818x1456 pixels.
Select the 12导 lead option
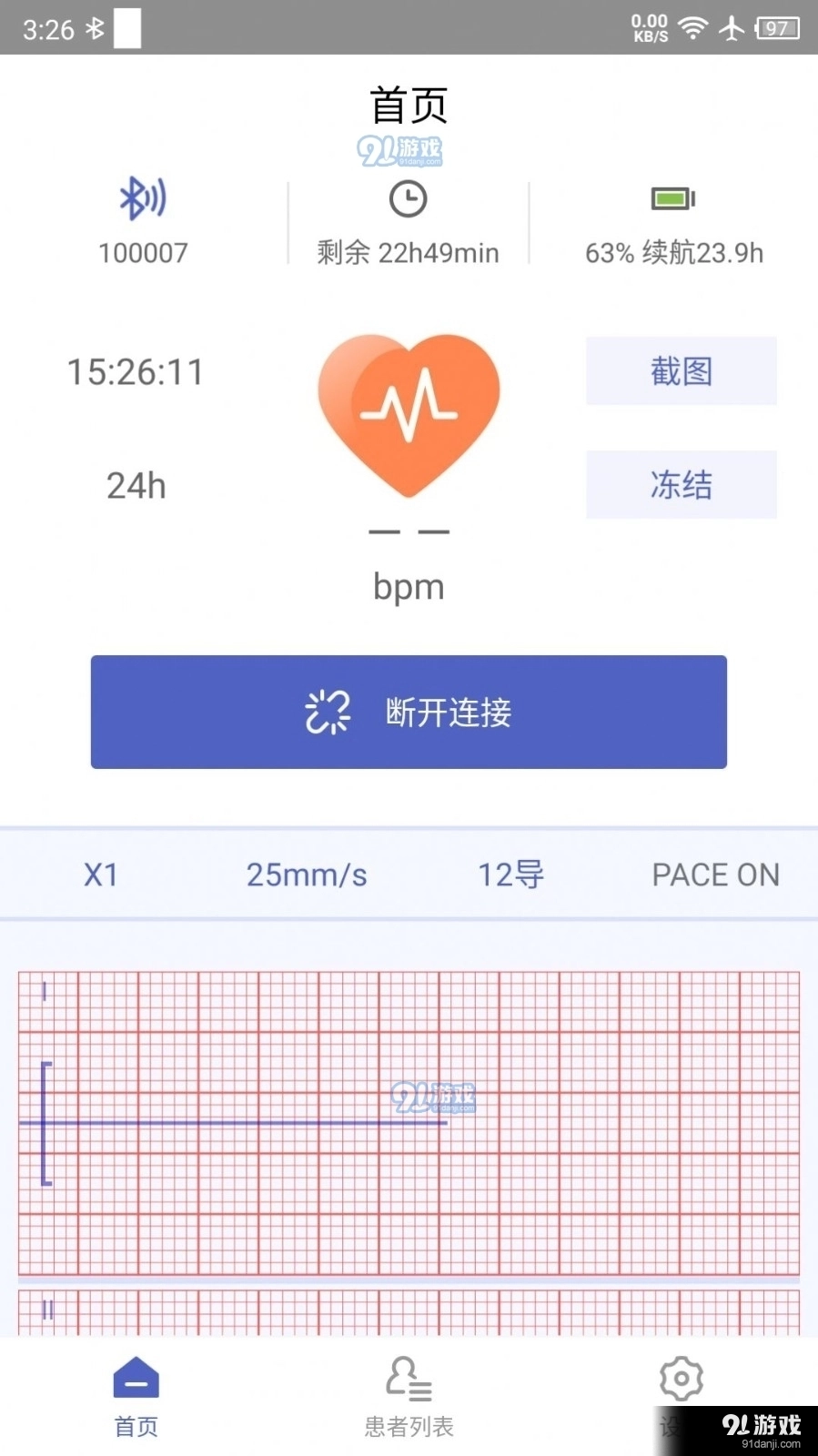coord(510,875)
